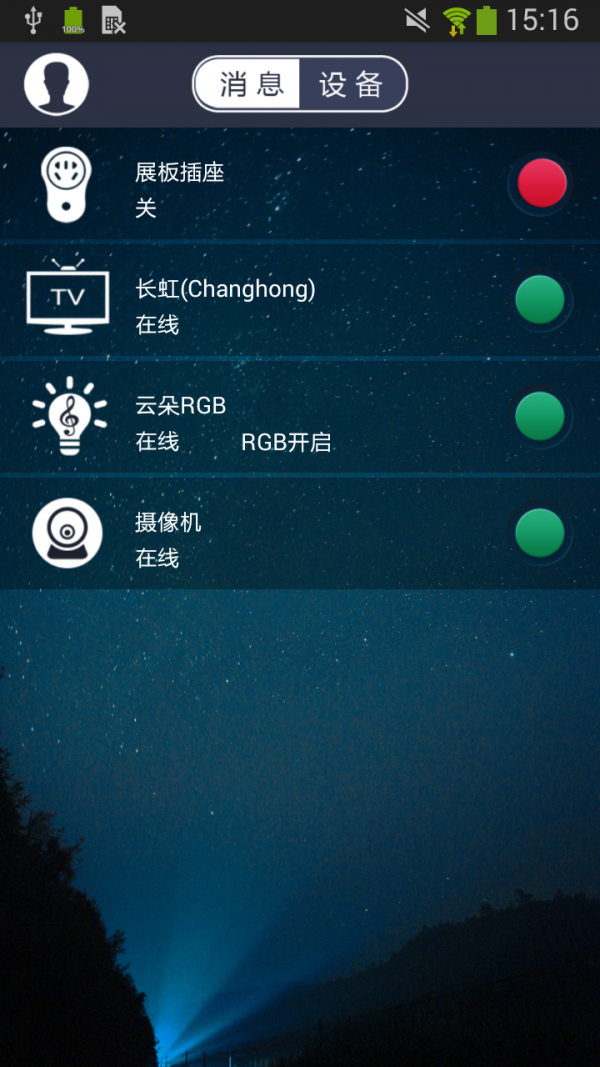The width and height of the screenshot is (600, 1067).
Task: Turn on the 展板插座 red power button
Action: [x=541, y=184]
